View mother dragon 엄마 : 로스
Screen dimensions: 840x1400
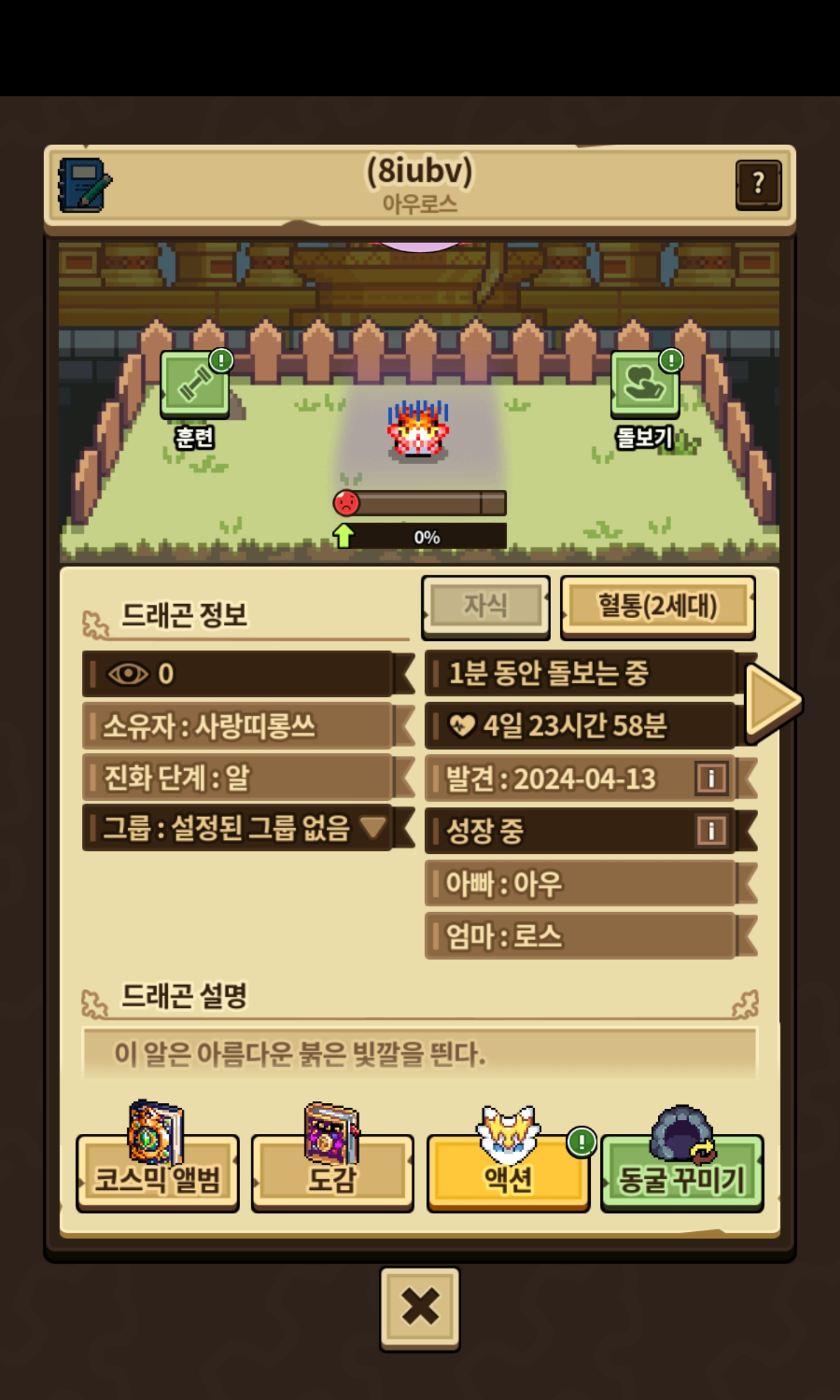tap(580, 936)
